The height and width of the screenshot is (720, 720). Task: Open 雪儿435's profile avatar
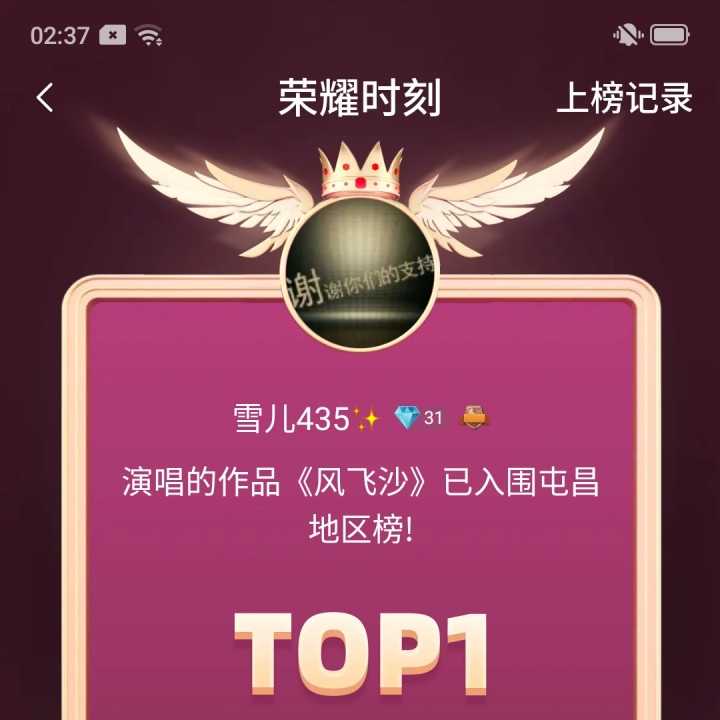click(360, 274)
